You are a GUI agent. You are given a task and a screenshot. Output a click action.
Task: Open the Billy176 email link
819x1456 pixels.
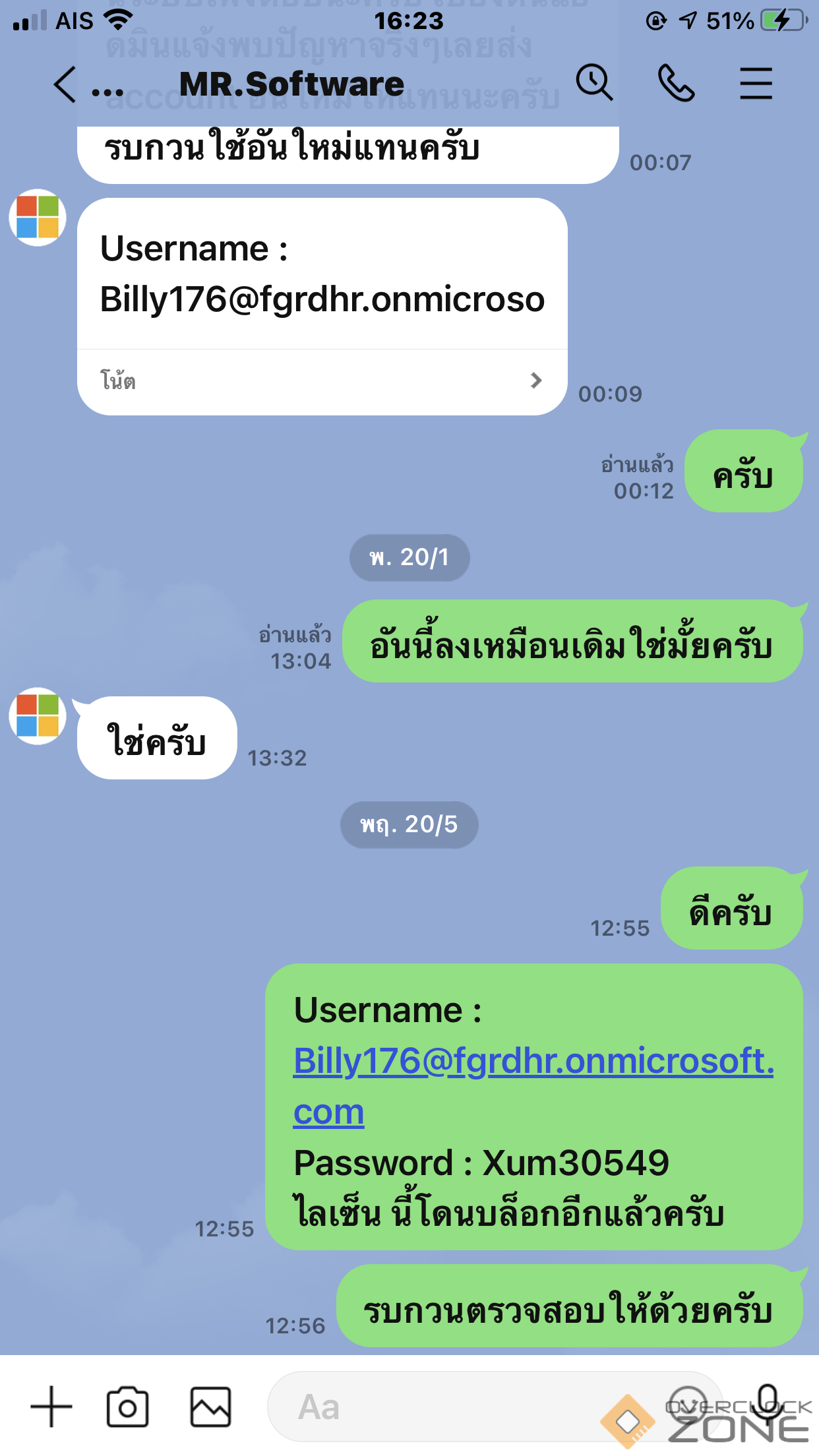[533, 1061]
